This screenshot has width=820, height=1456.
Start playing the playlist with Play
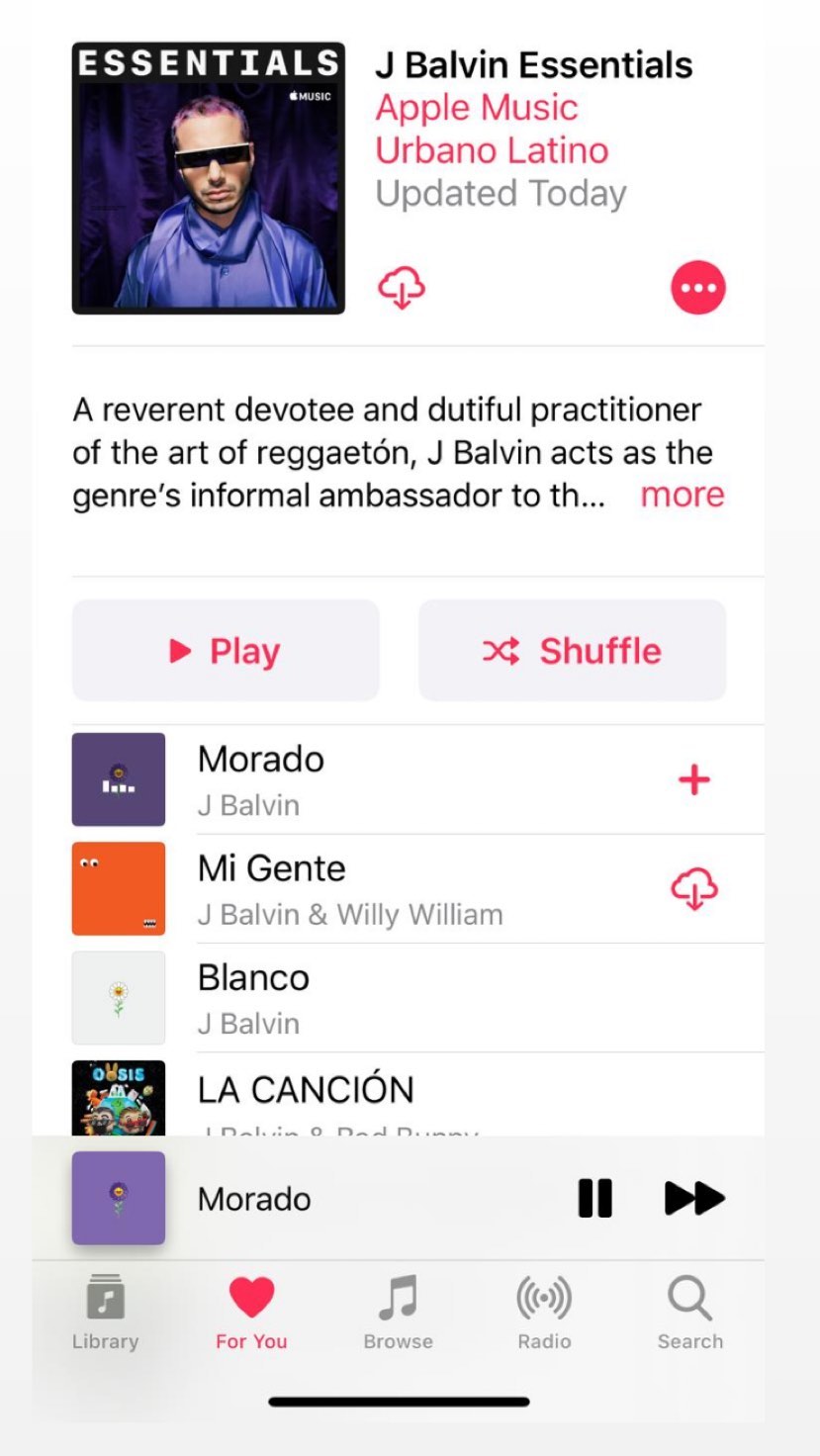tap(226, 651)
